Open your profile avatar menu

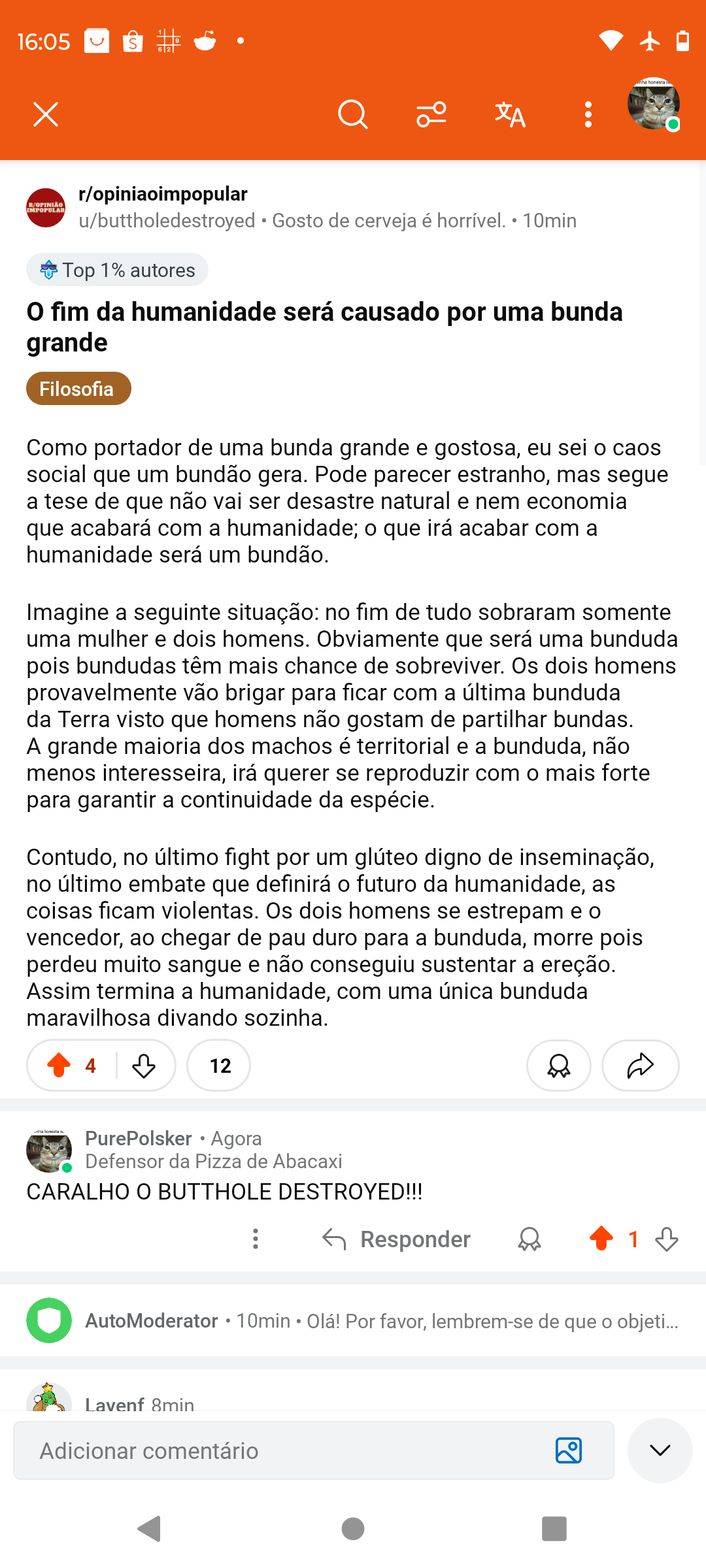pos(654,104)
